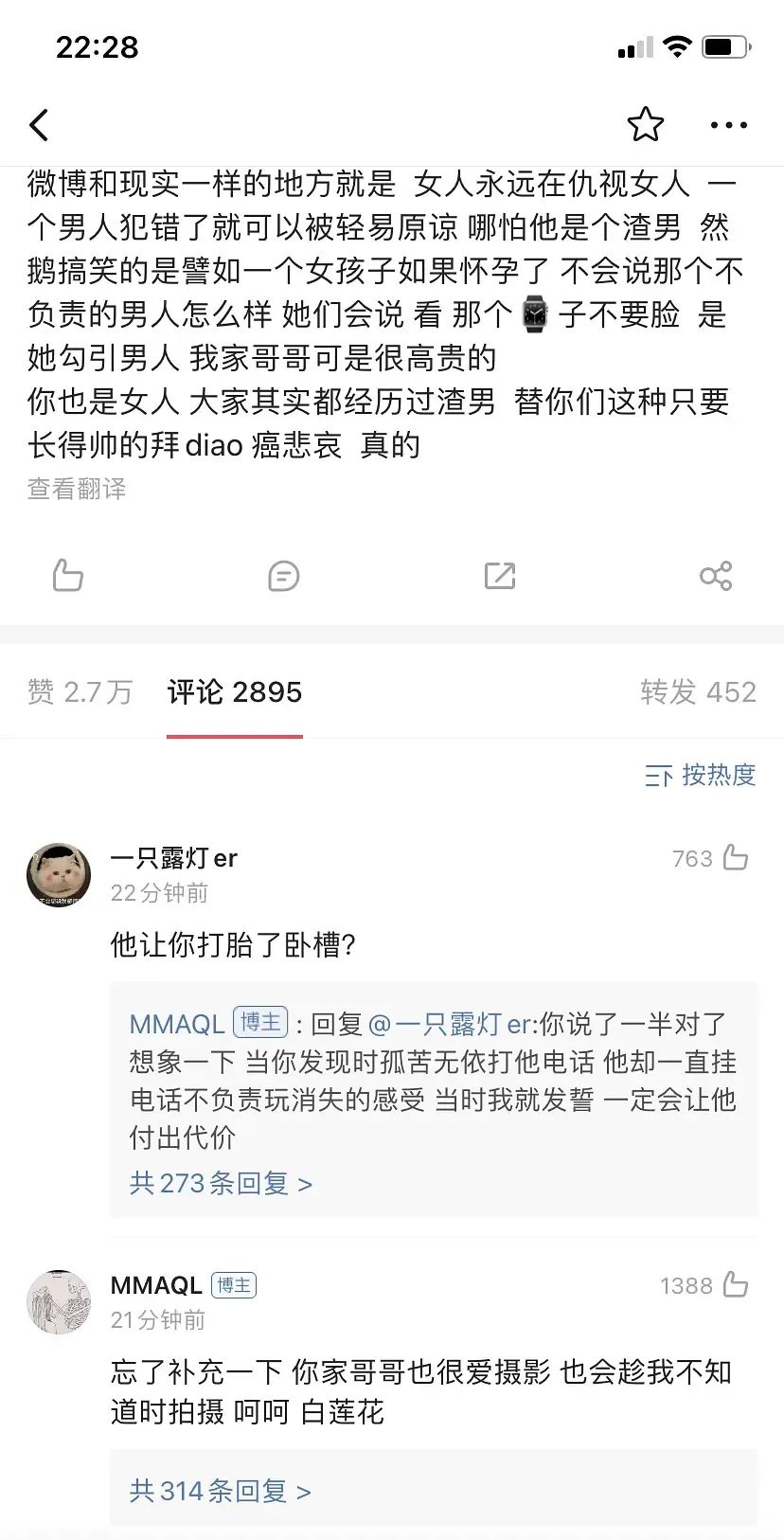Star this Weibo post as favorite
Image resolution: width=784 pixels, height=1540 pixels.
[x=646, y=124]
